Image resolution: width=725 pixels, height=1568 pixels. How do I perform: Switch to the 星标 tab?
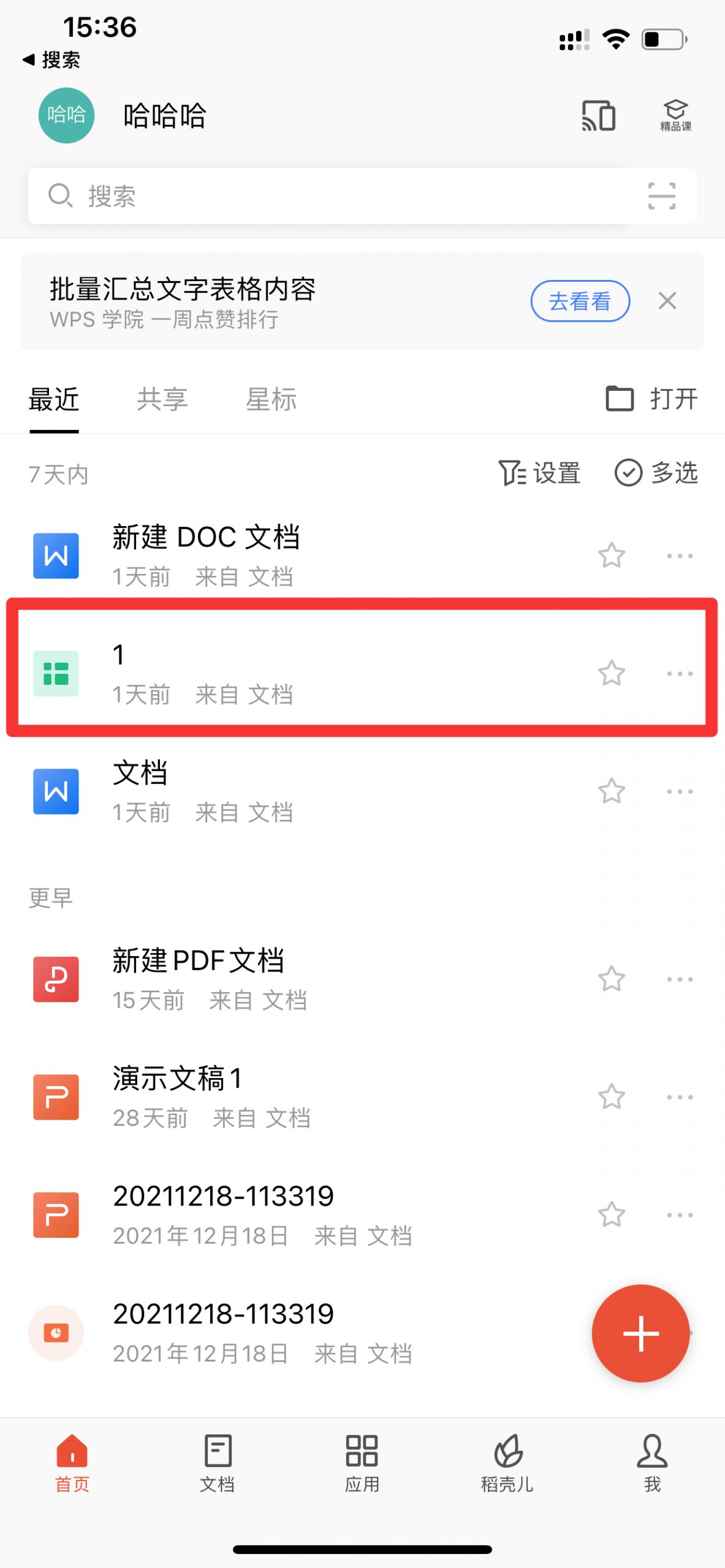pos(271,399)
